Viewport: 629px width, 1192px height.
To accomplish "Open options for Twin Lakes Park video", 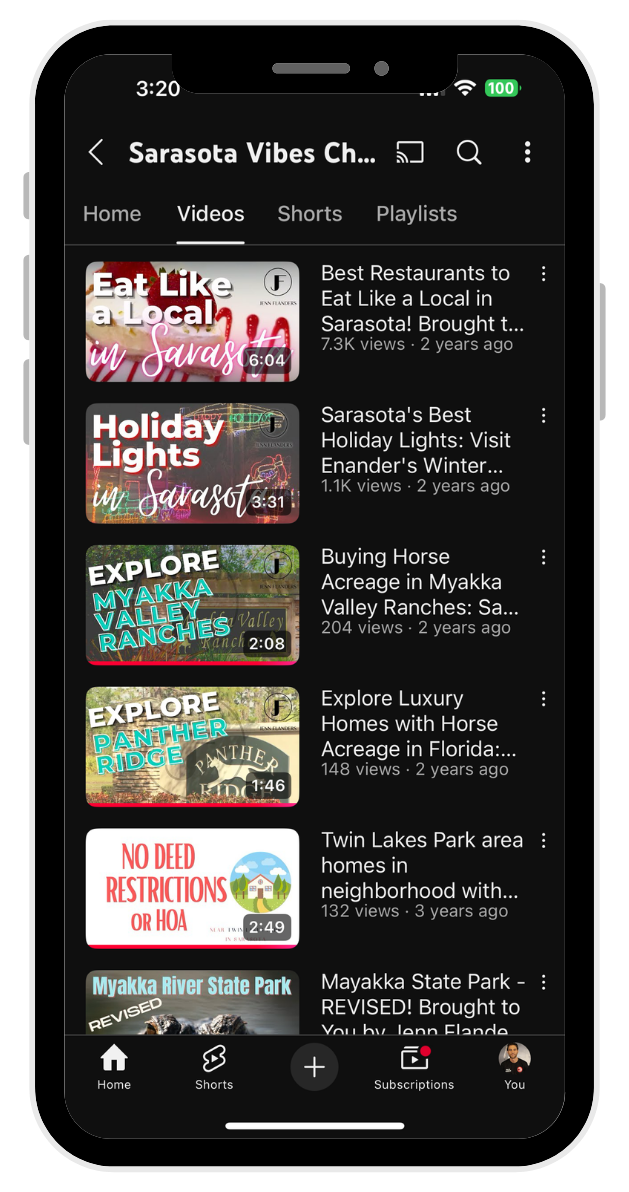I will (544, 840).
